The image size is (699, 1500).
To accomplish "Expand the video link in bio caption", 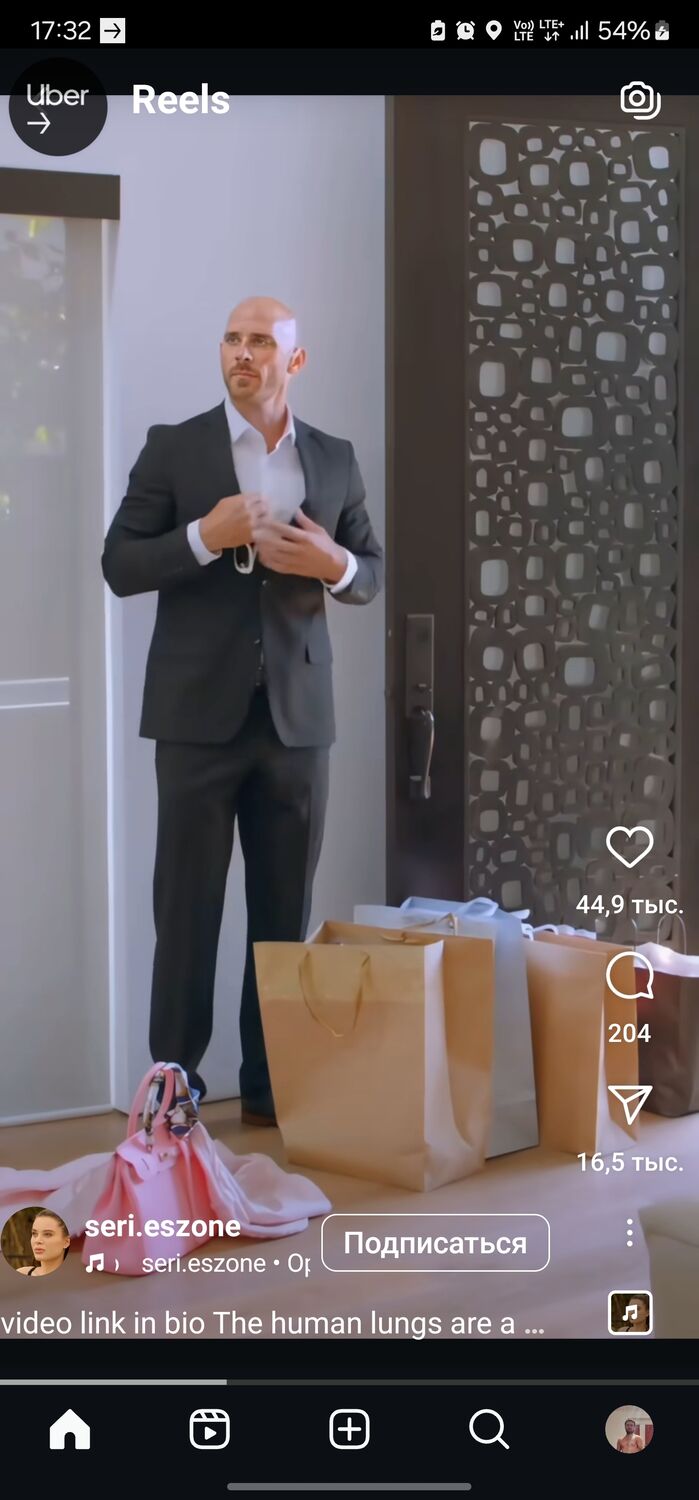I will coord(272,1323).
